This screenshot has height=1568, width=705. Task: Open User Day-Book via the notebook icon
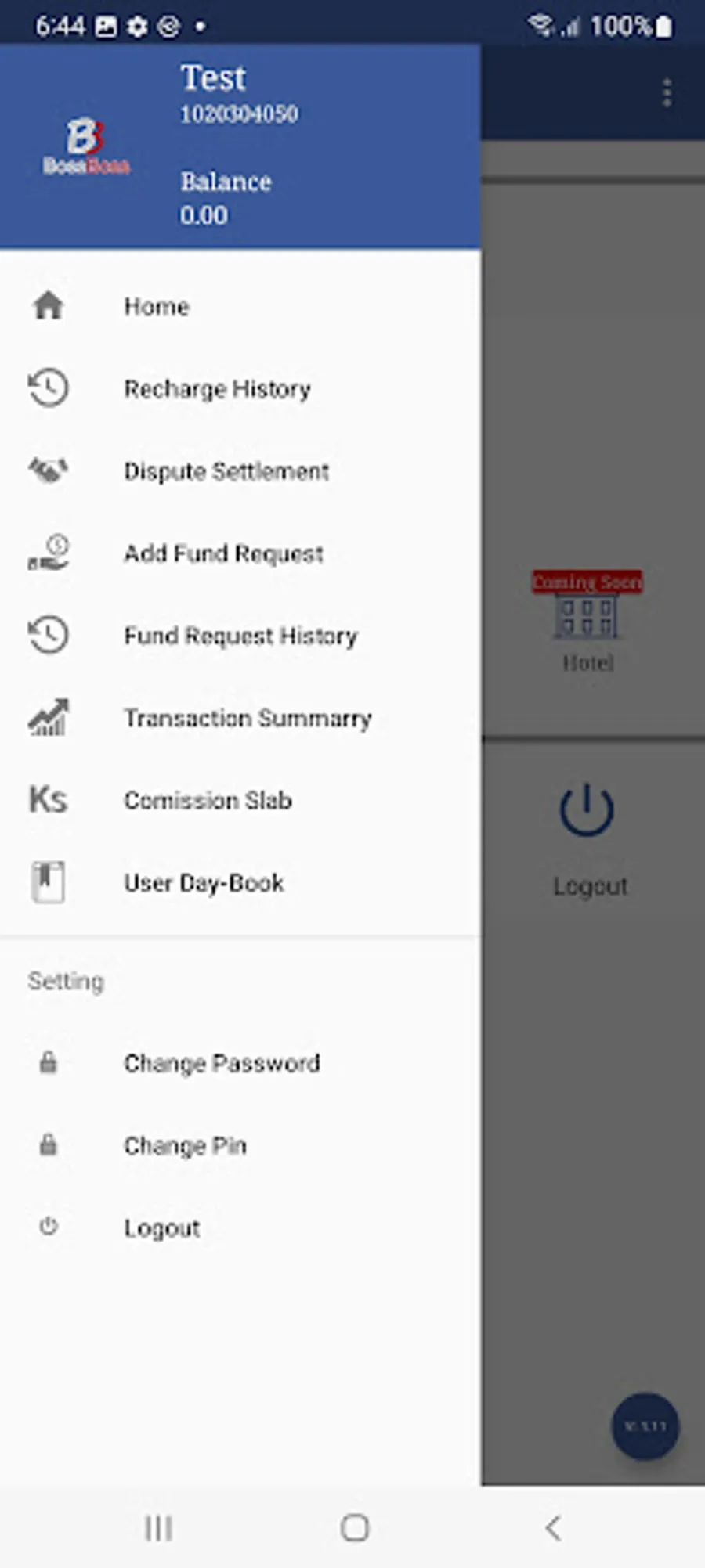coord(49,881)
